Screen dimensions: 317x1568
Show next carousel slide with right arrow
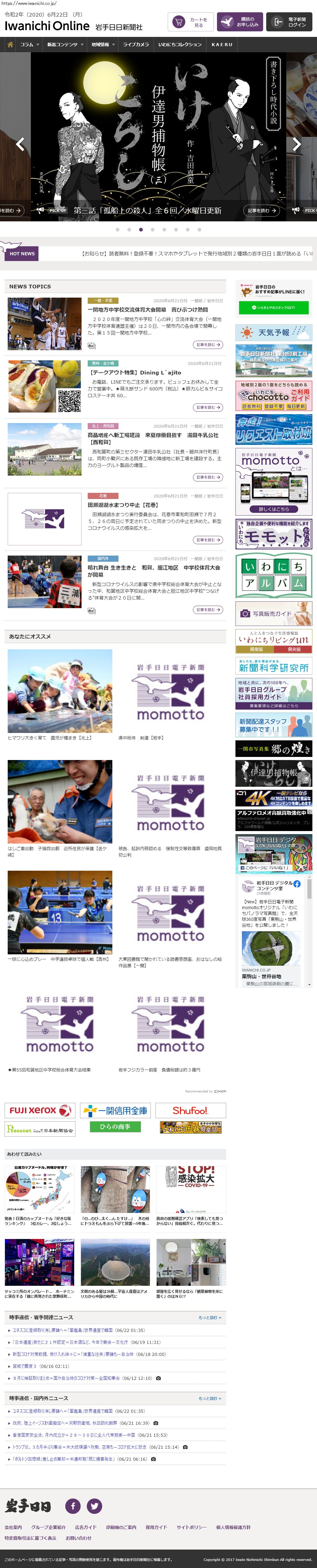click(x=296, y=144)
